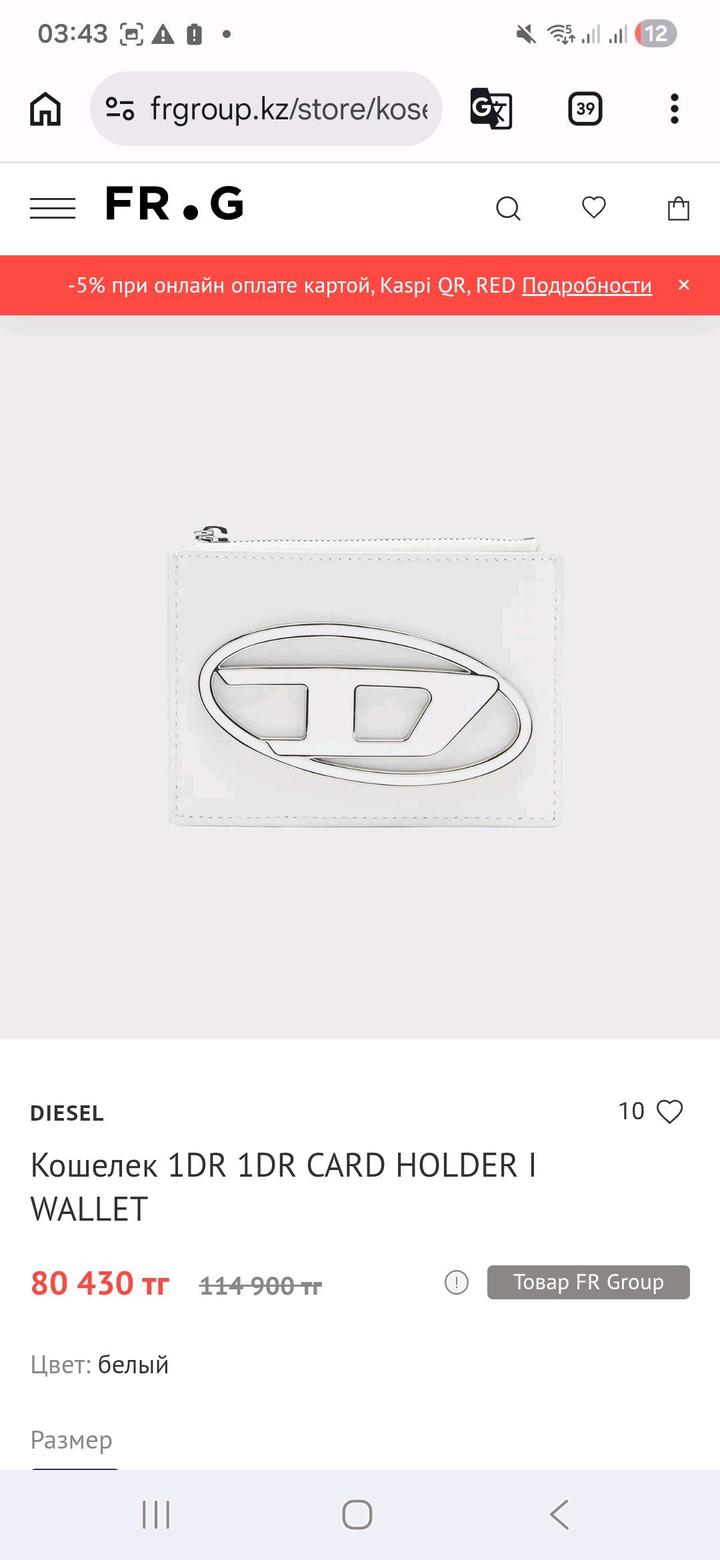Dismiss the red -5% promo banner
Image resolution: width=720 pixels, height=1560 pixels.
pos(684,286)
